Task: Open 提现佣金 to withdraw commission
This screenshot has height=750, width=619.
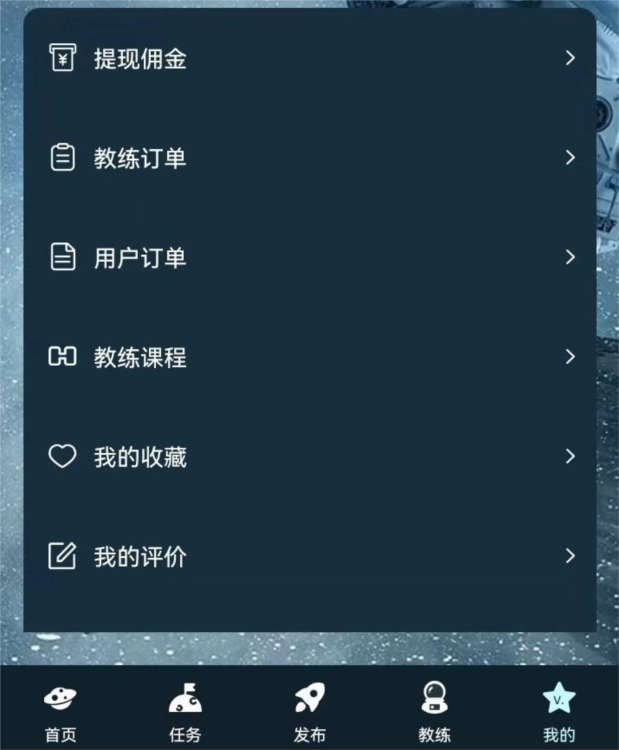Action: pos(310,59)
